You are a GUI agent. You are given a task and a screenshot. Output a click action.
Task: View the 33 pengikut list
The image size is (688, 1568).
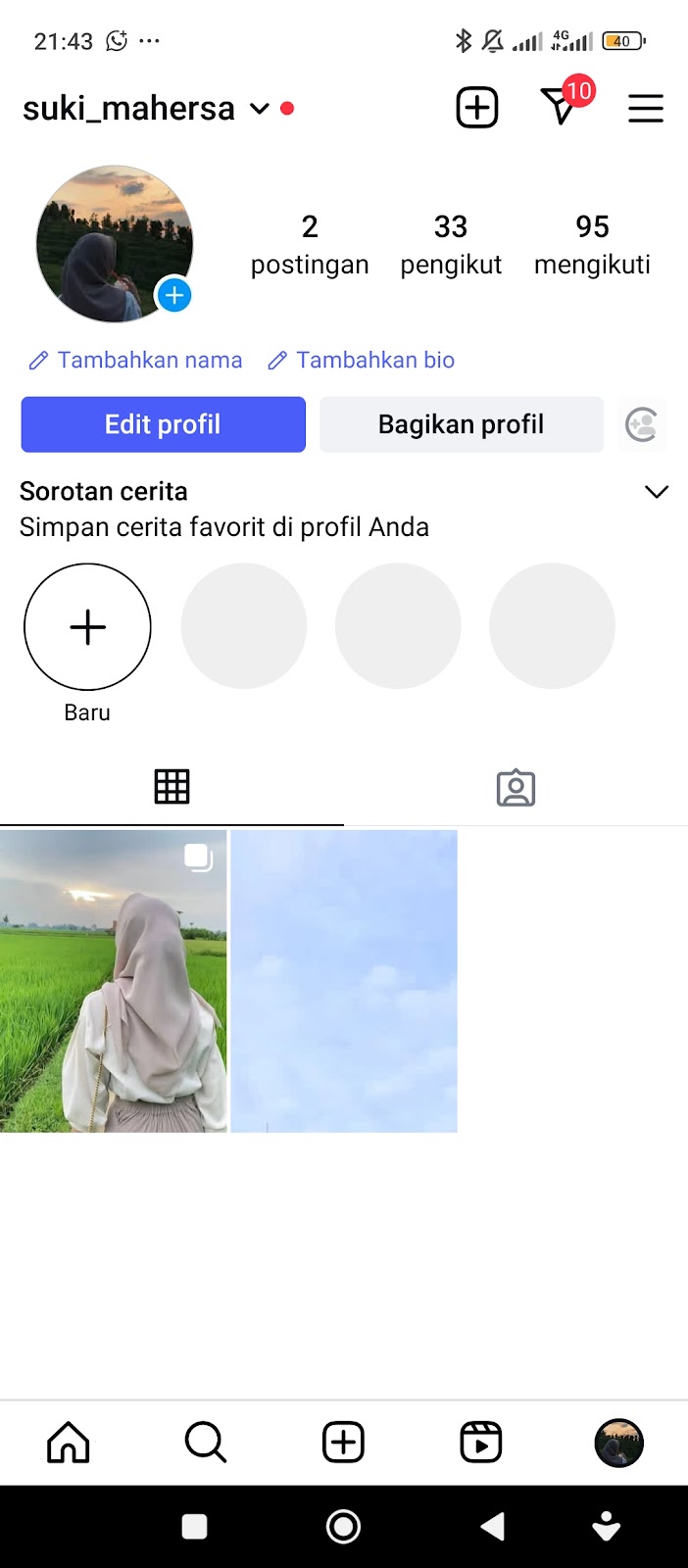[x=451, y=245]
